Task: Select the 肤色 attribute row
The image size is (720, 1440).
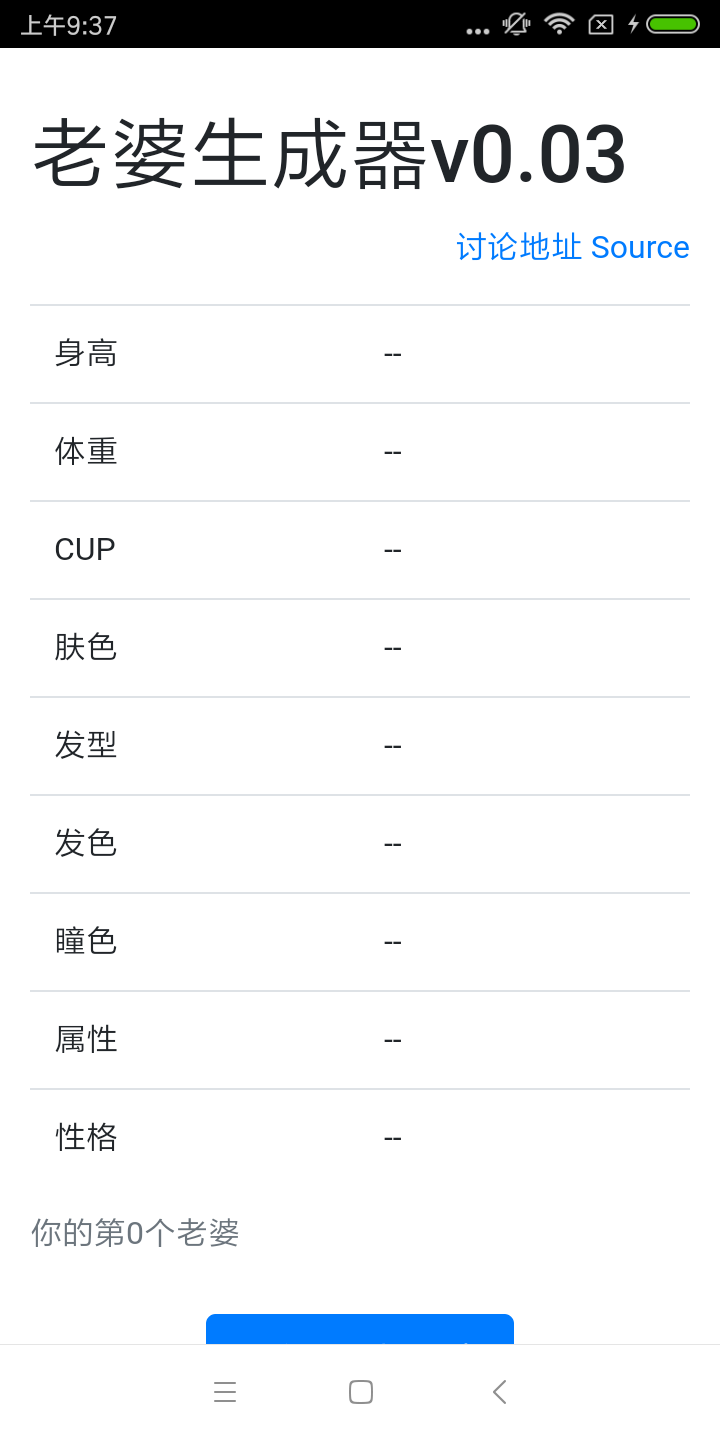Action: tap(360, 648)
